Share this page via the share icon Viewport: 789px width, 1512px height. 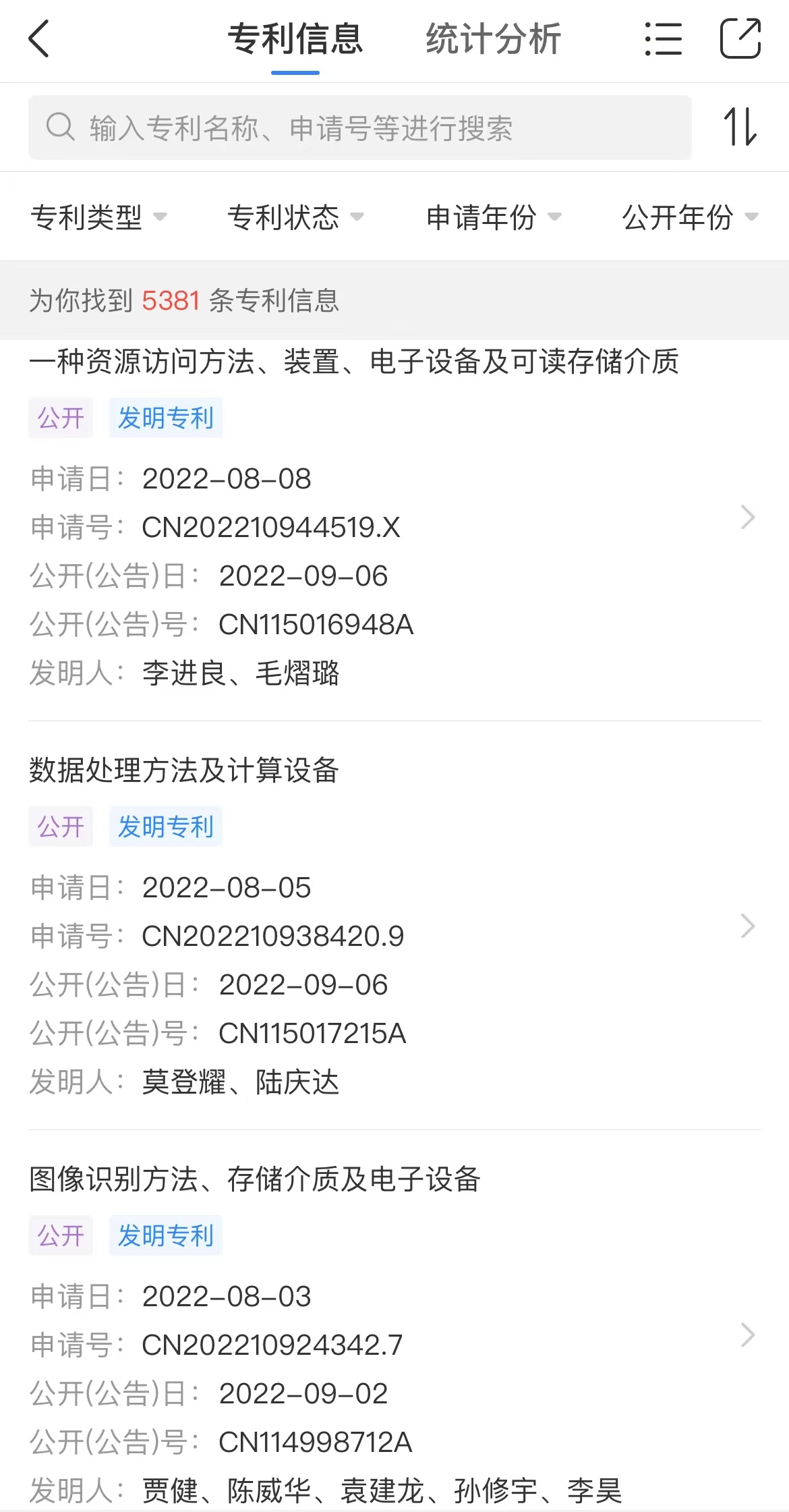[740, 38]
